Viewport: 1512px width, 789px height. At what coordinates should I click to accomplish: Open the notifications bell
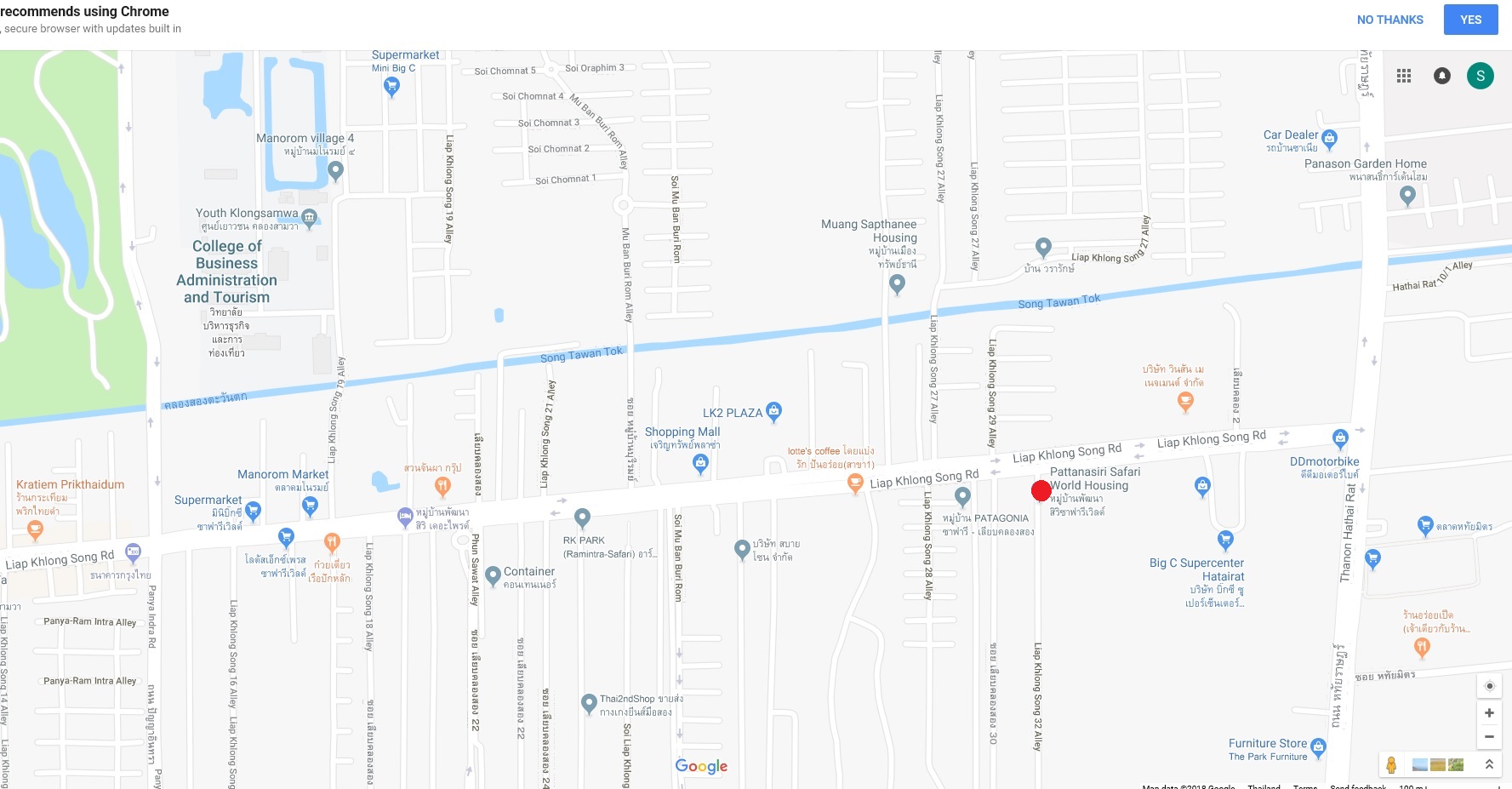[x=1442, y=76]
